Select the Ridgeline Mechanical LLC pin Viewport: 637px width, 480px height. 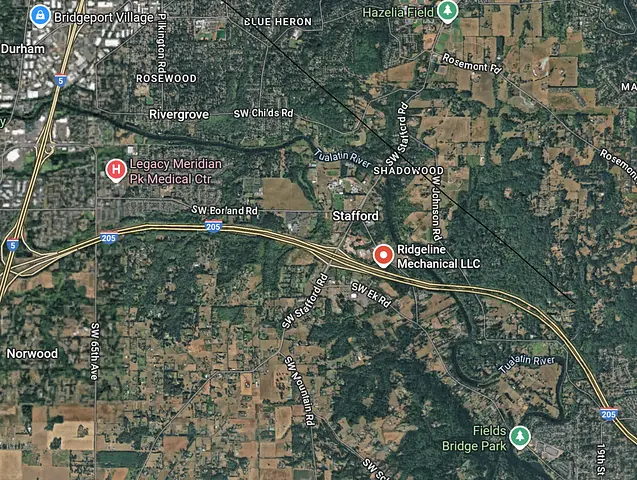(383, 255)
